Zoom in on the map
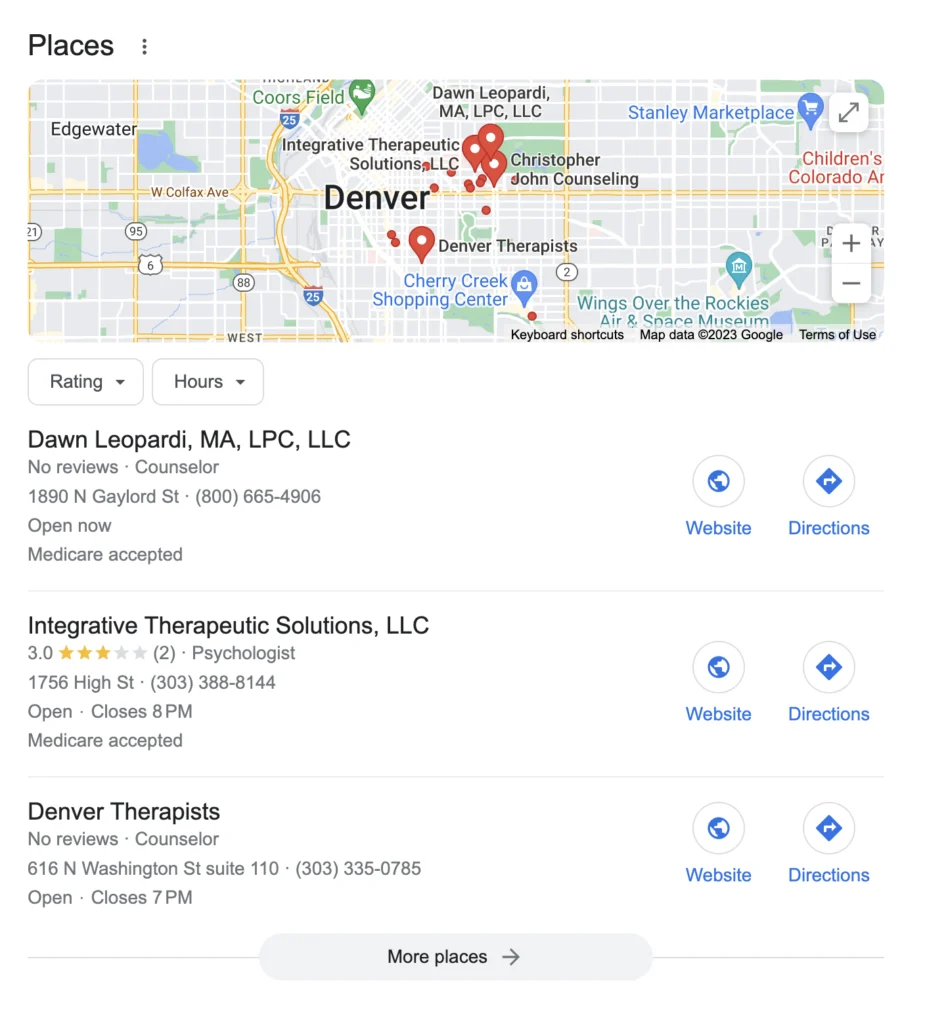The height and width of the screenshot is (1024, 925). (x=850, y=243)
